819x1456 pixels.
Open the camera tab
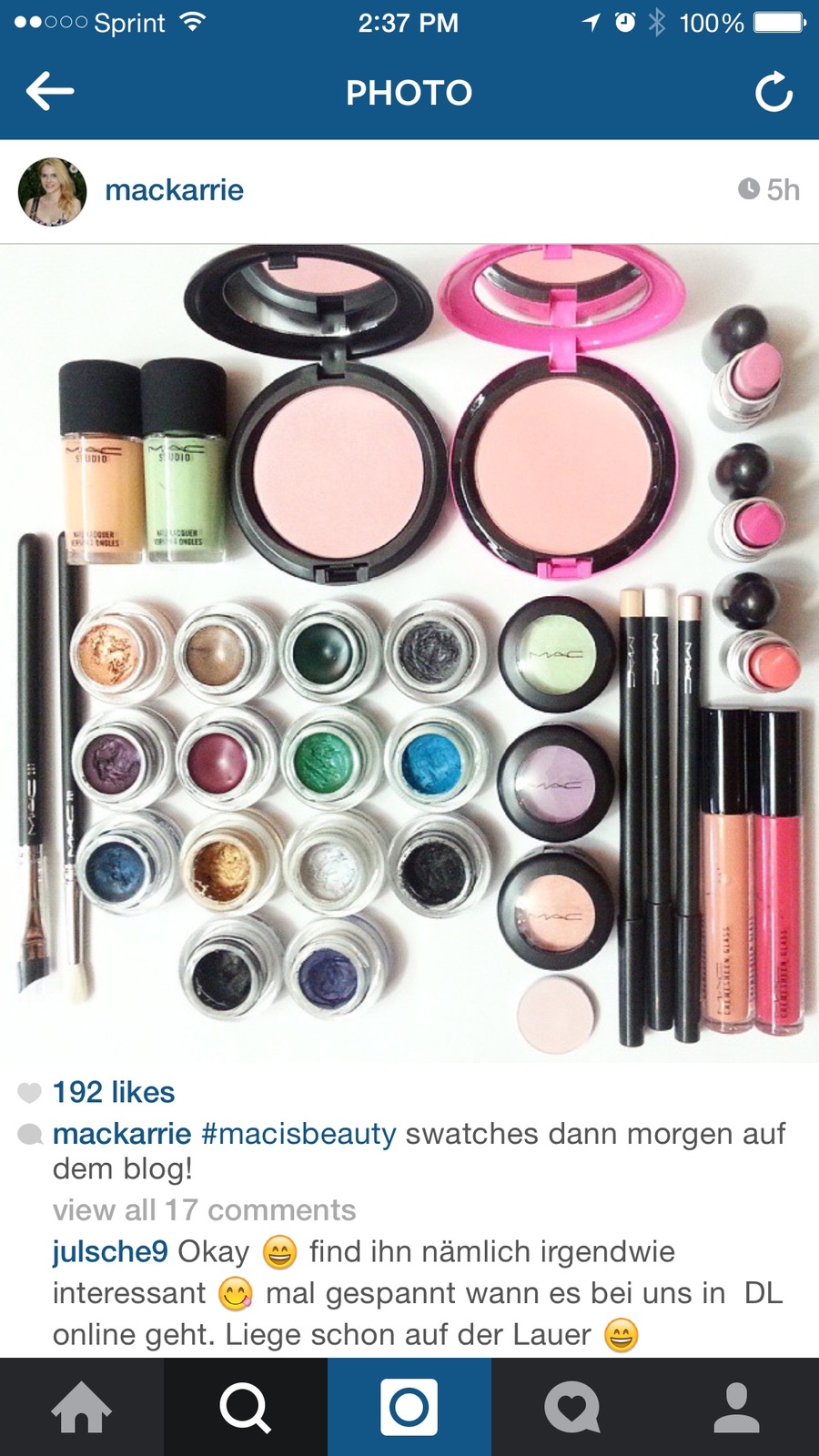(x=409, y=1407)
